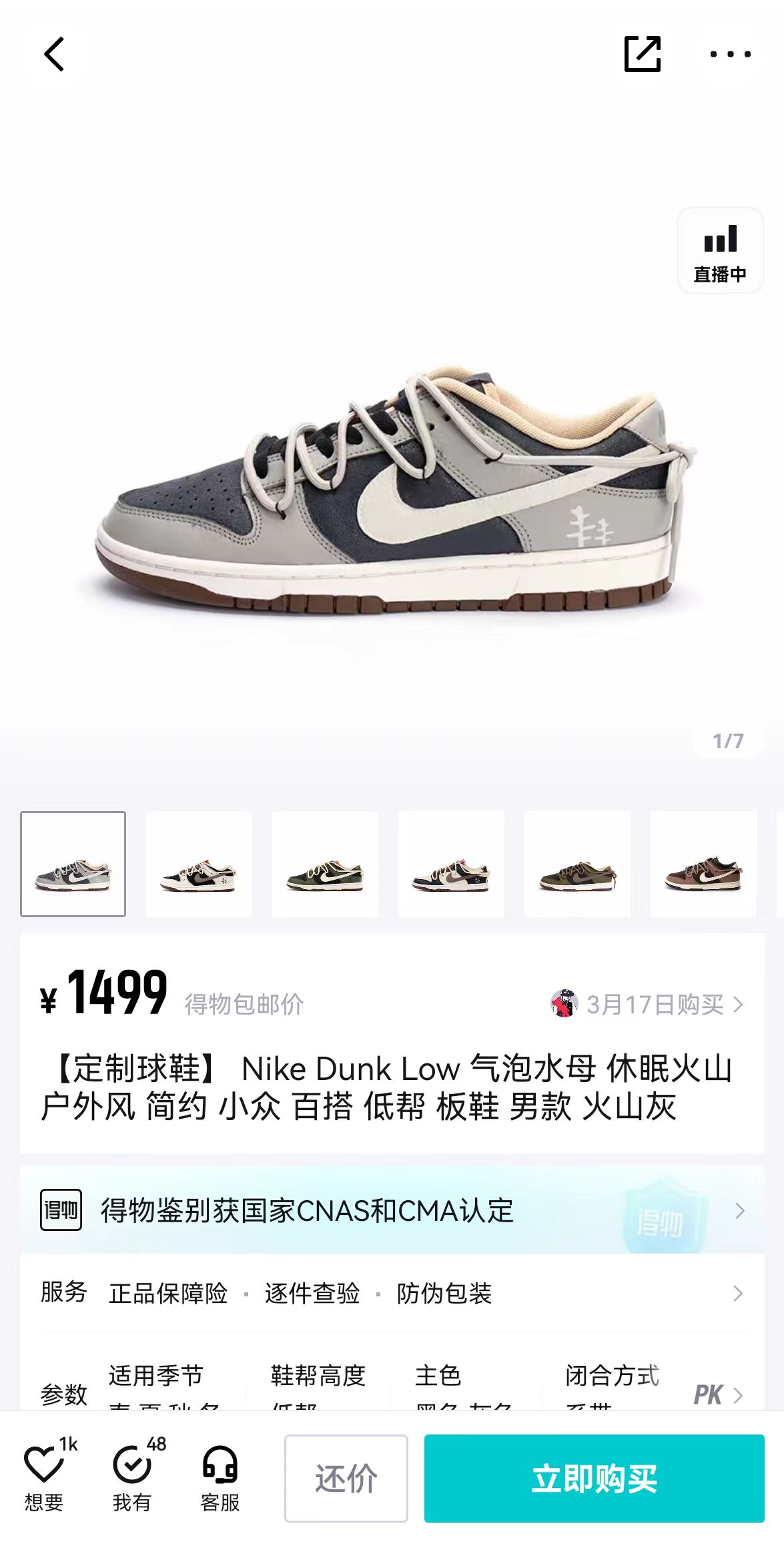
Task: Open the 直播中 live stream badge
Action: pos(721,251)
